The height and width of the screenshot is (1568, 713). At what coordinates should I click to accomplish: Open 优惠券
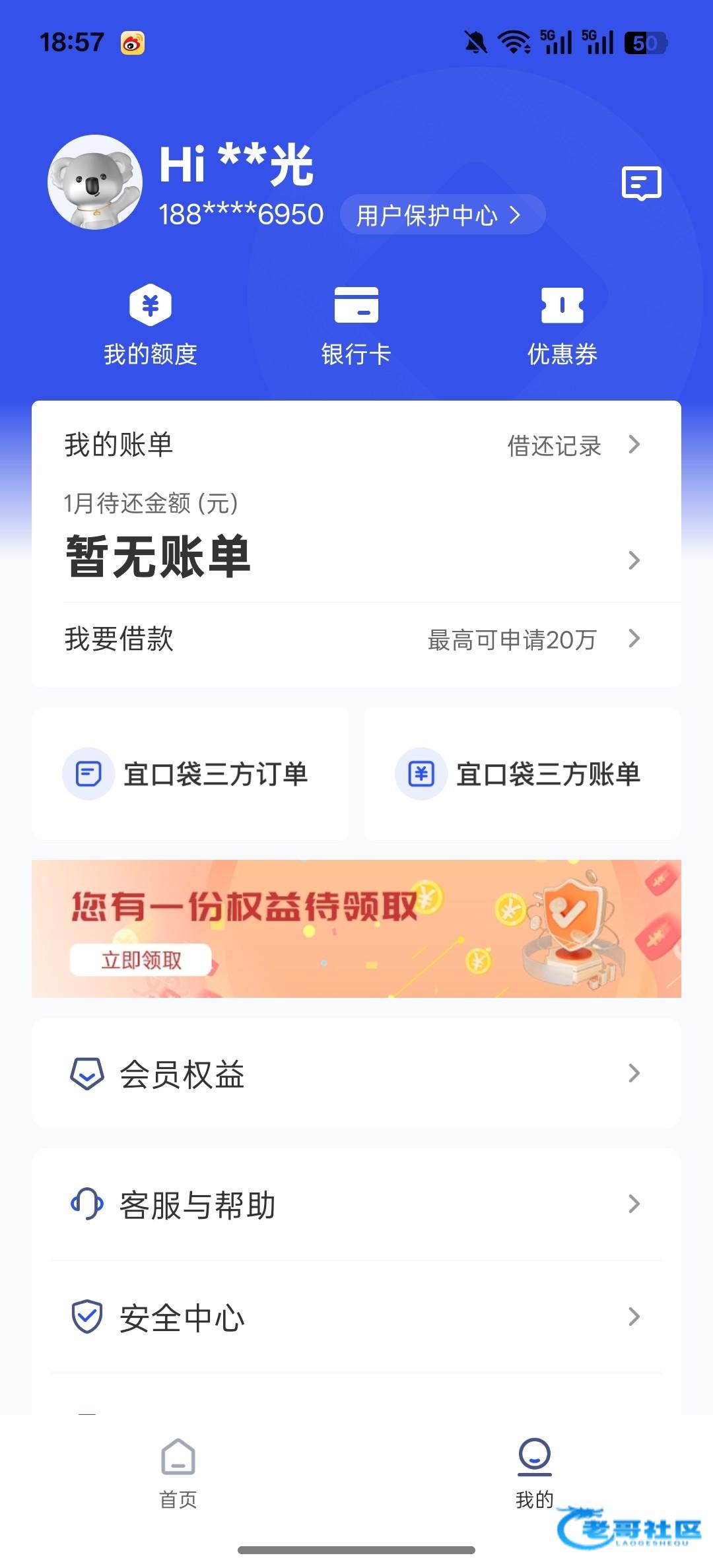(x=562, y=325)
